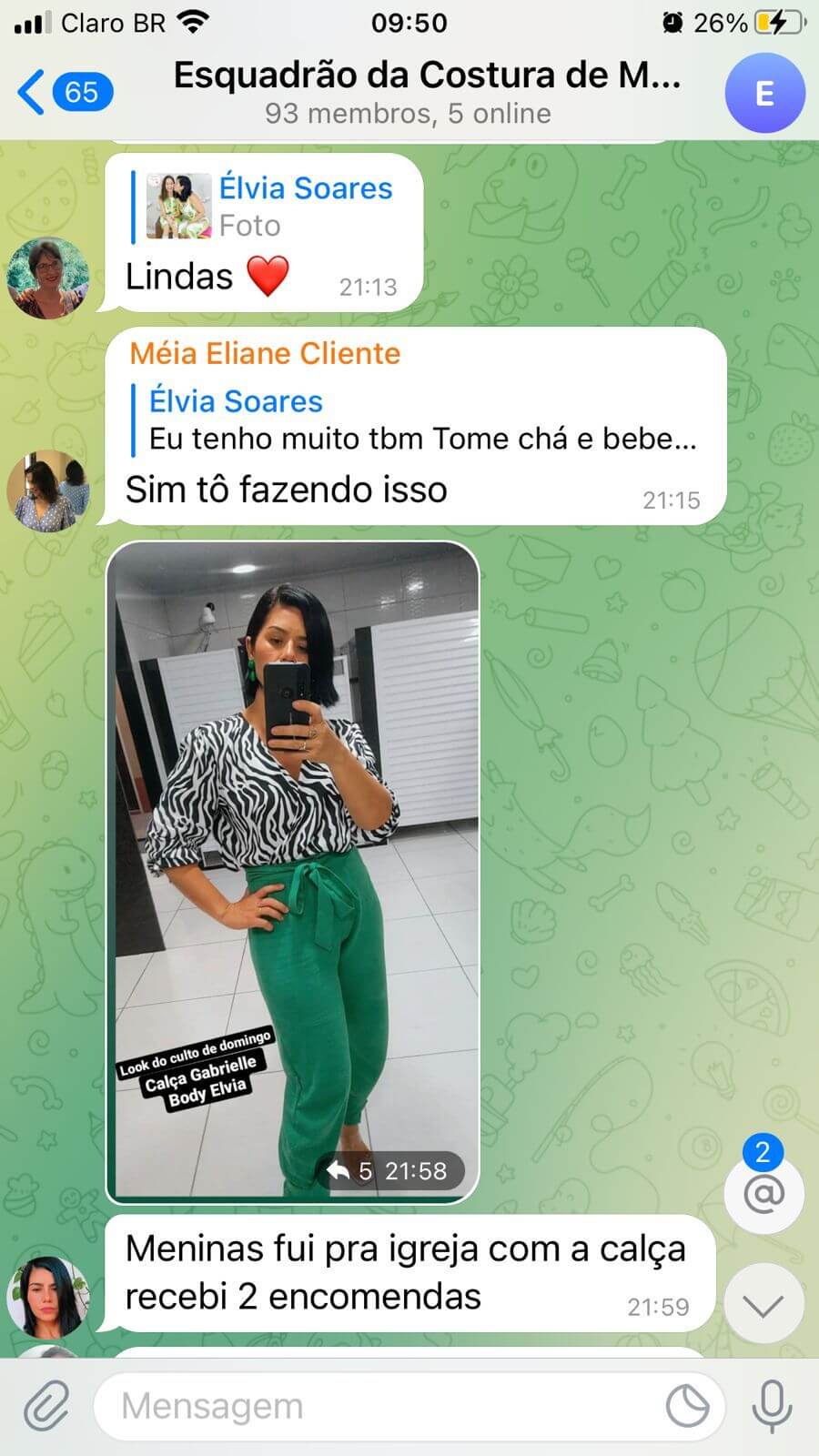Jump to the mentions with @ button

[x=763, y=1192]
